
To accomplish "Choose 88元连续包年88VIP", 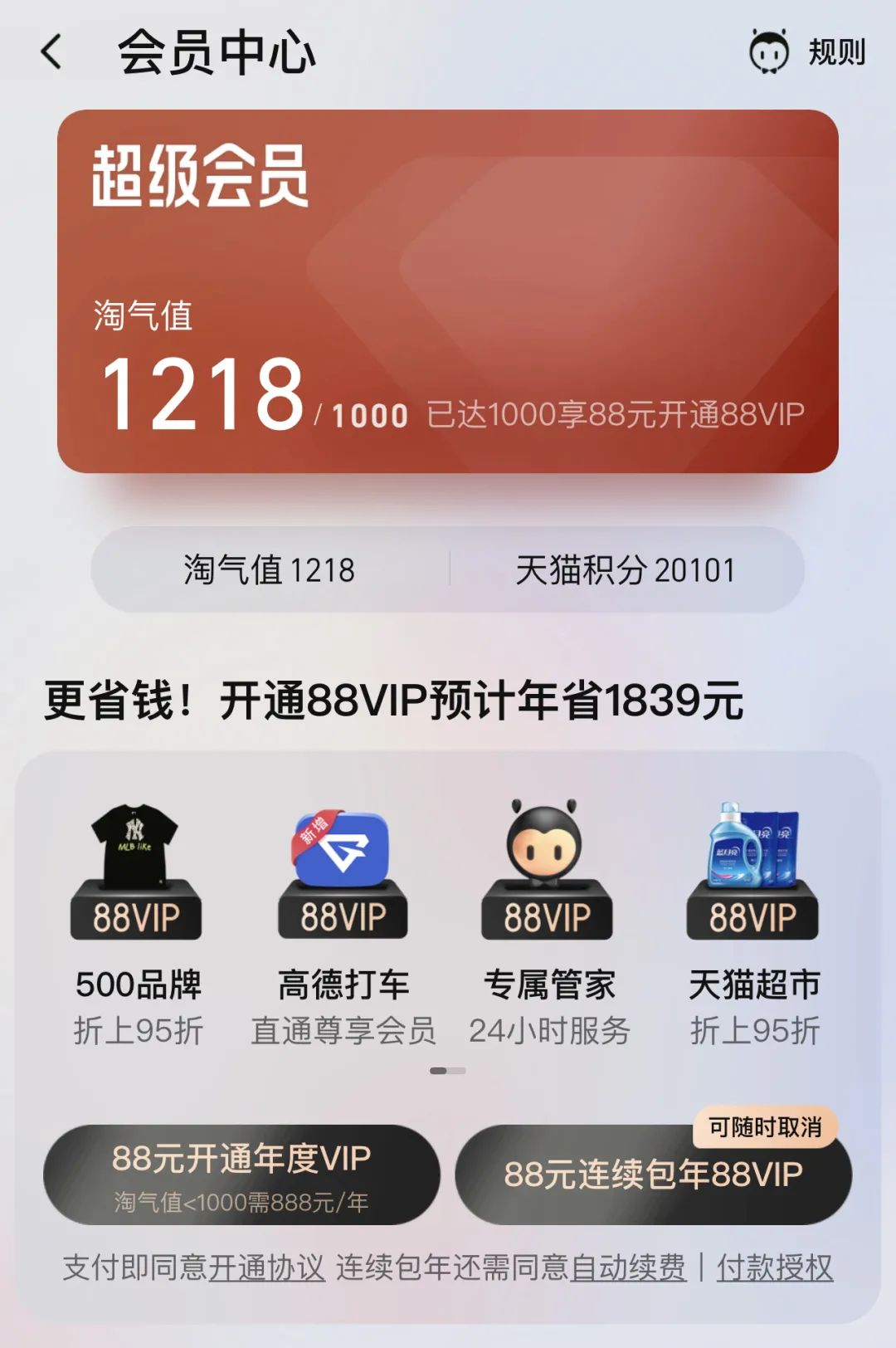I will (653, 1175).
